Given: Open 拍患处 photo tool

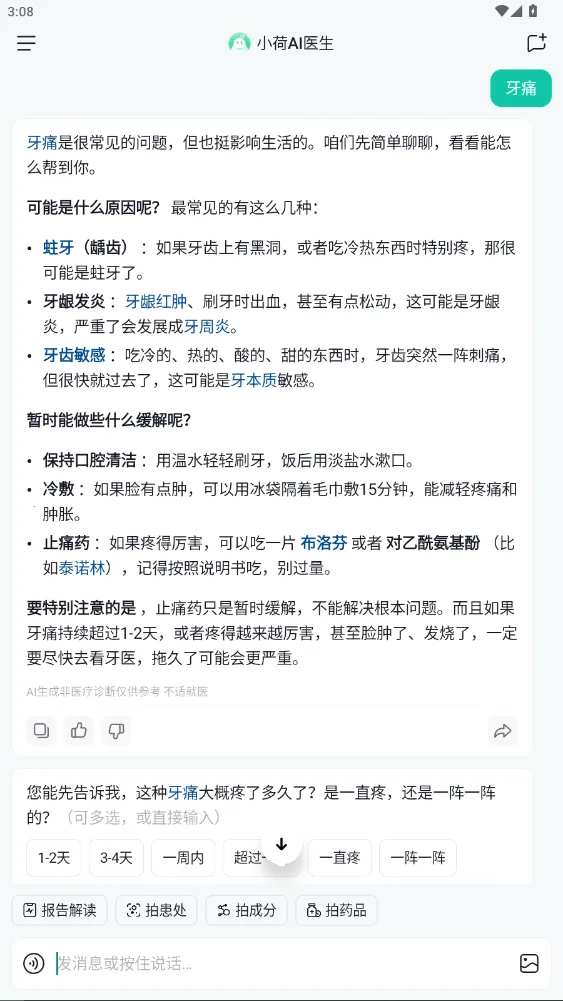Looking at the screenshot, I should [156, 910].
